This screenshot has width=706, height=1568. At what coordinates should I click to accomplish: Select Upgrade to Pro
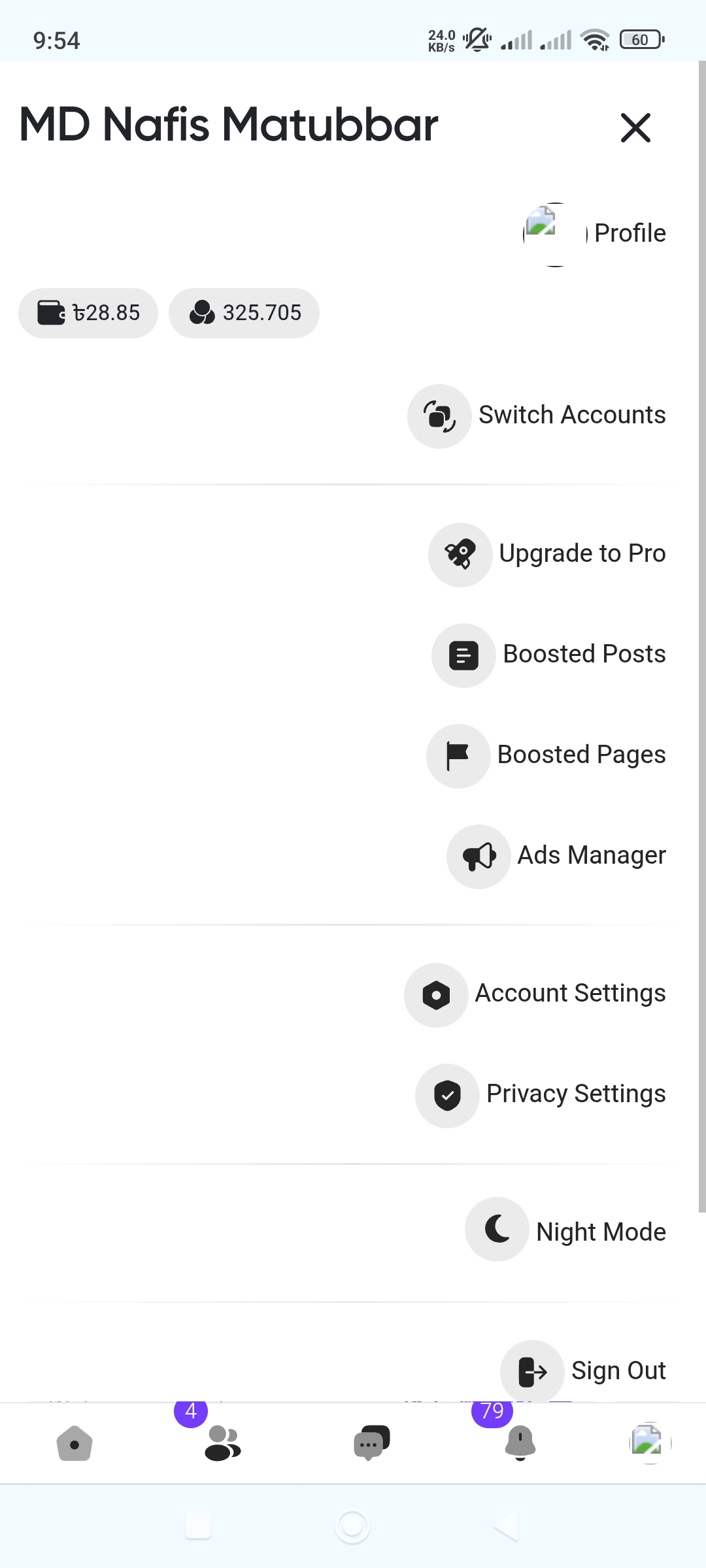tap(547, 554)
